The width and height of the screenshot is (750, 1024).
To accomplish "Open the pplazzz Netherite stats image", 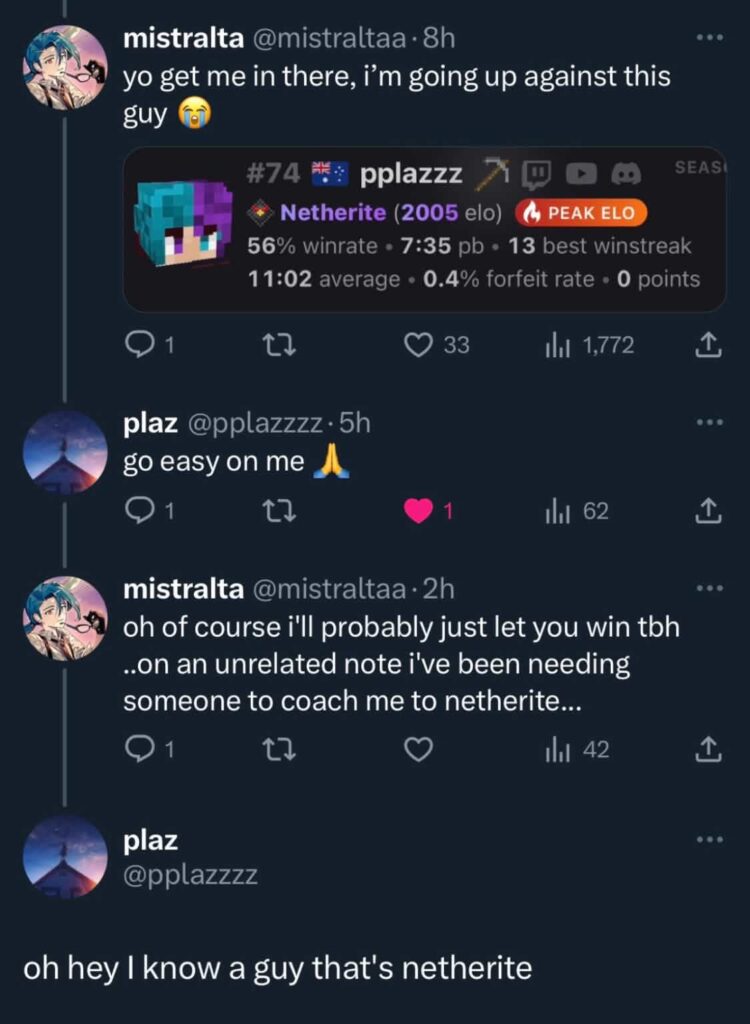I will click(x=424, y=229).
